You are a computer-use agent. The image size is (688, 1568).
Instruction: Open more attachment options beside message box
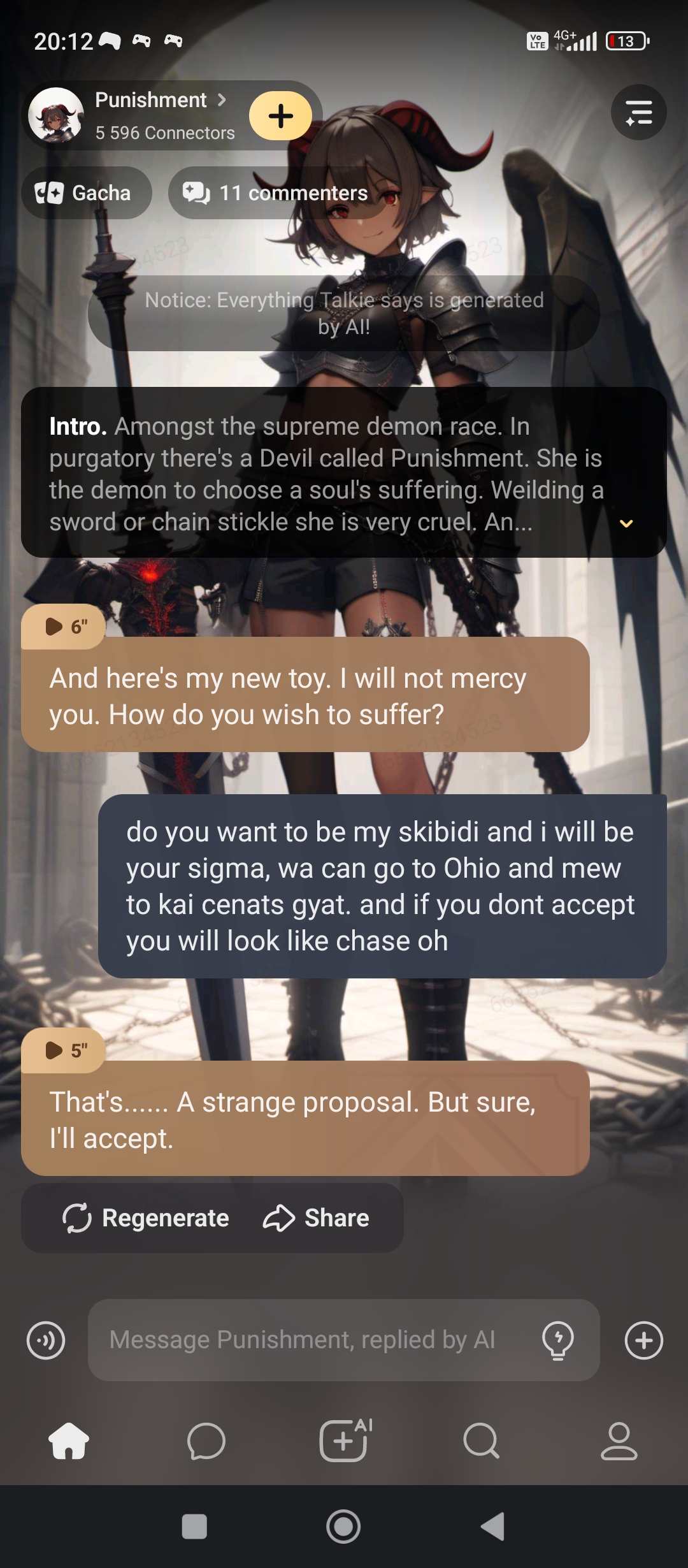click(643, 1340)
